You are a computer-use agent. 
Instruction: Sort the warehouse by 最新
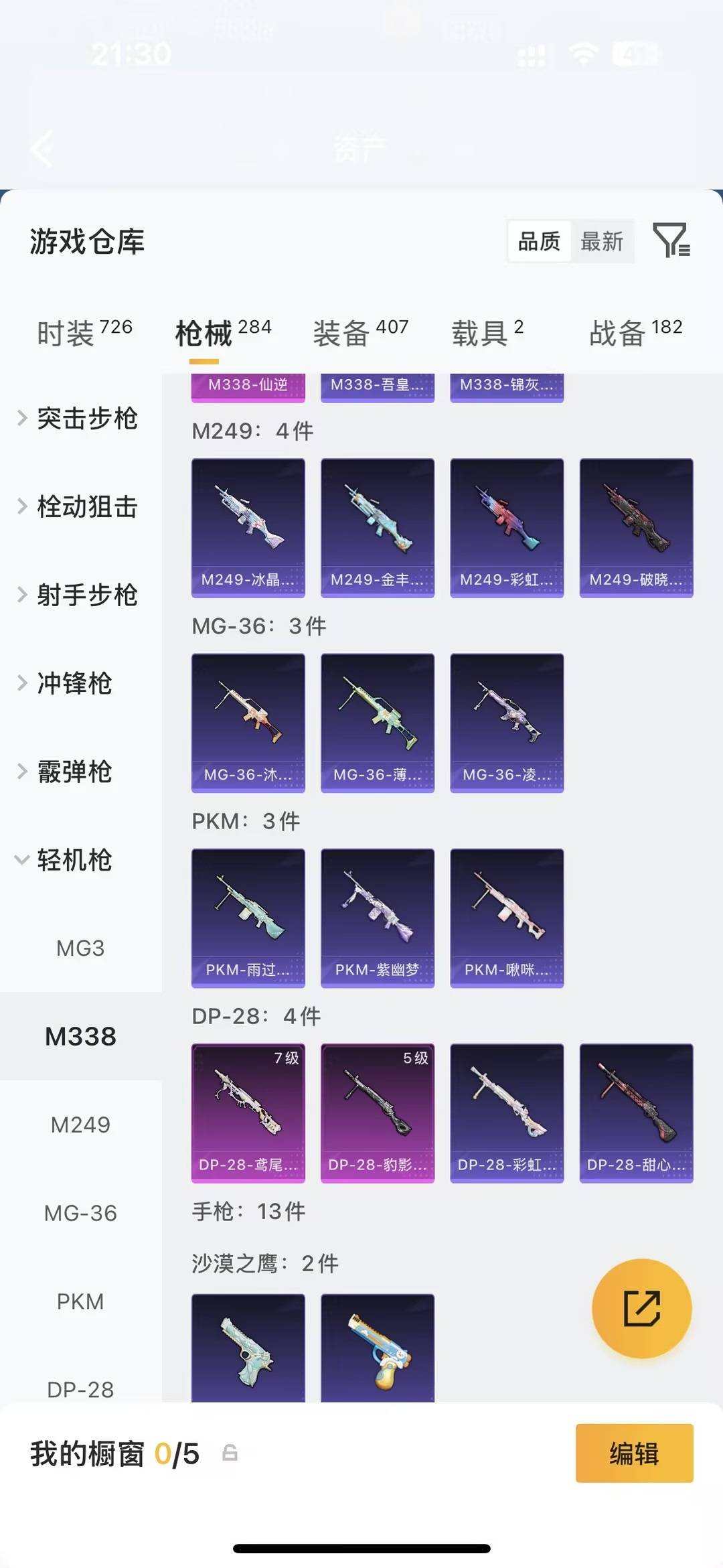pos(602,241)
